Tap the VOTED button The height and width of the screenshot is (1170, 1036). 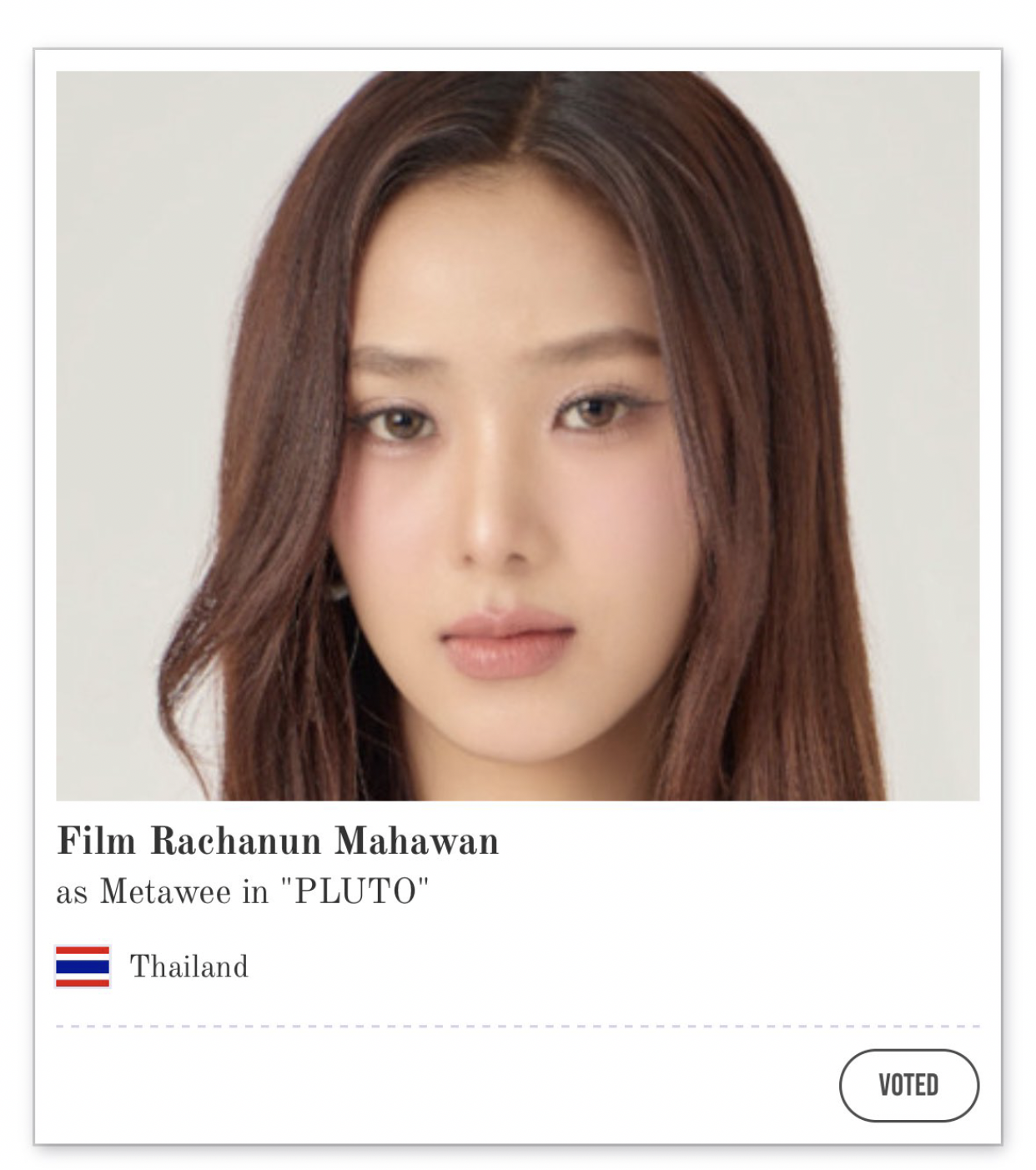(x=908, y=1085)
